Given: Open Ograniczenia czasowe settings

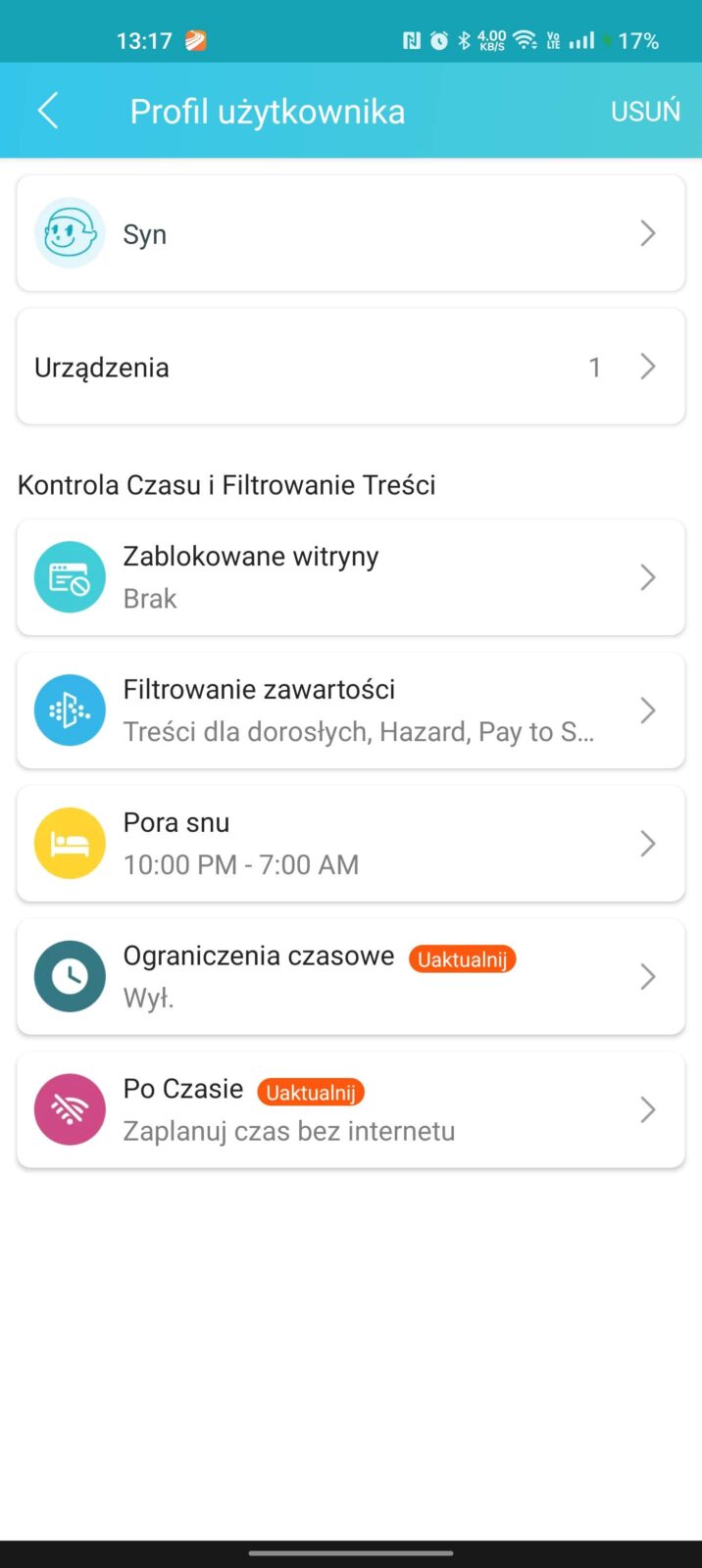Looking at the screenshot, I should click(350, 977).
